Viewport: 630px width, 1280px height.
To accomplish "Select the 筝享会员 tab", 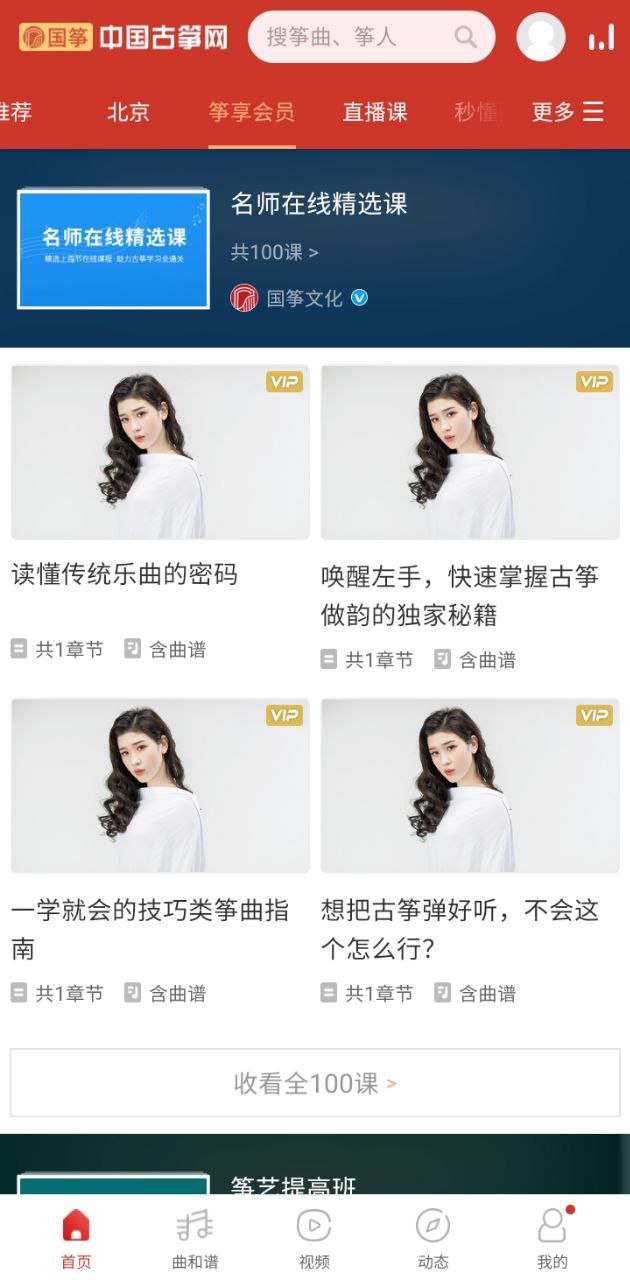I will (252, 112).
